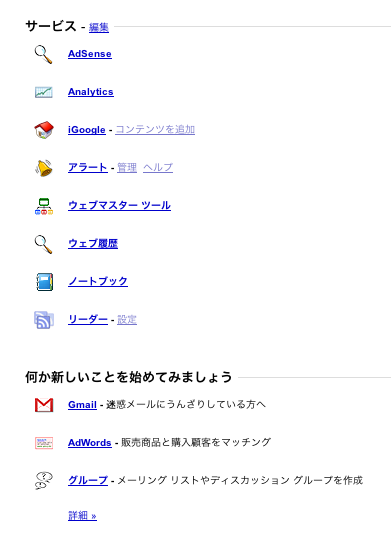Open the アラート service link

(88, 168)
